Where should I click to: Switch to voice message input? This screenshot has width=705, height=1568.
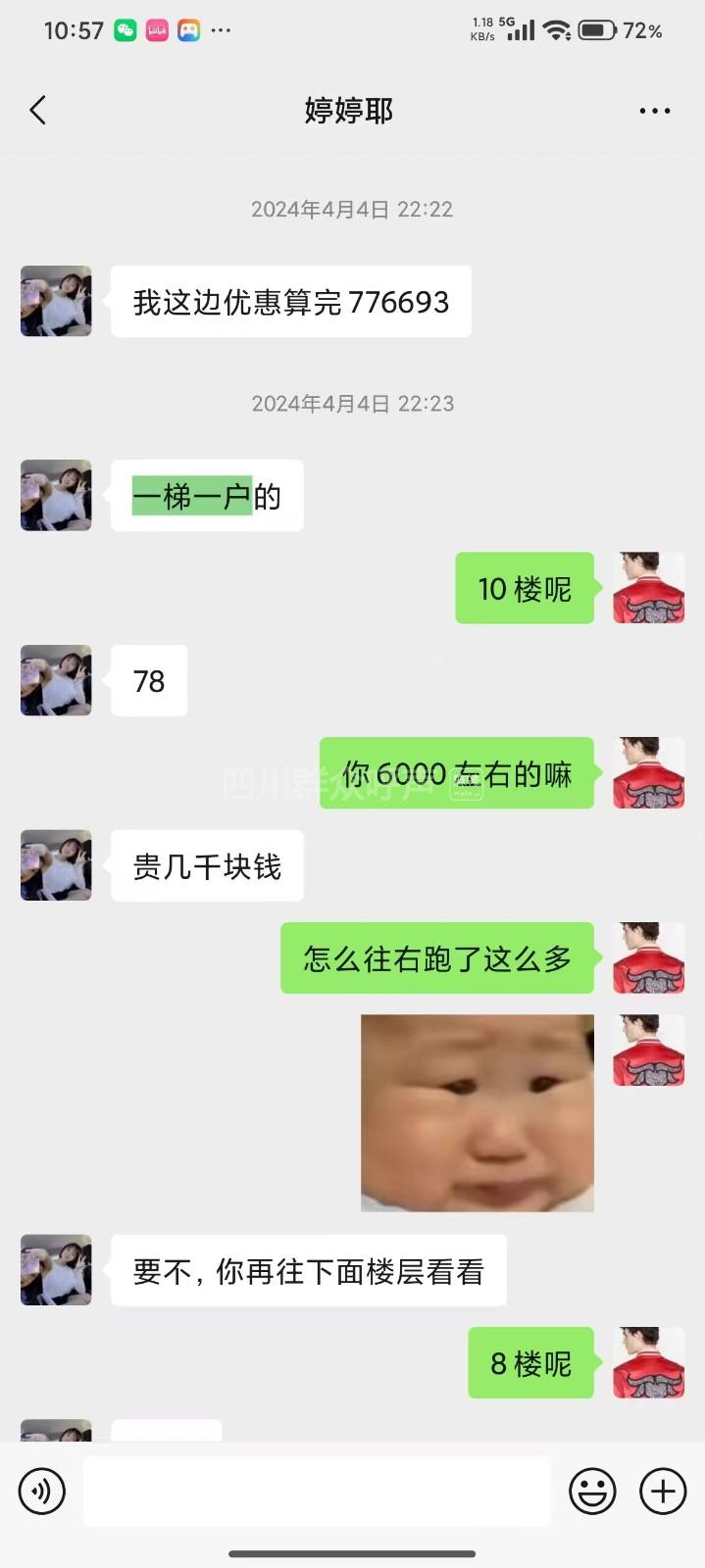[42, 1492]
